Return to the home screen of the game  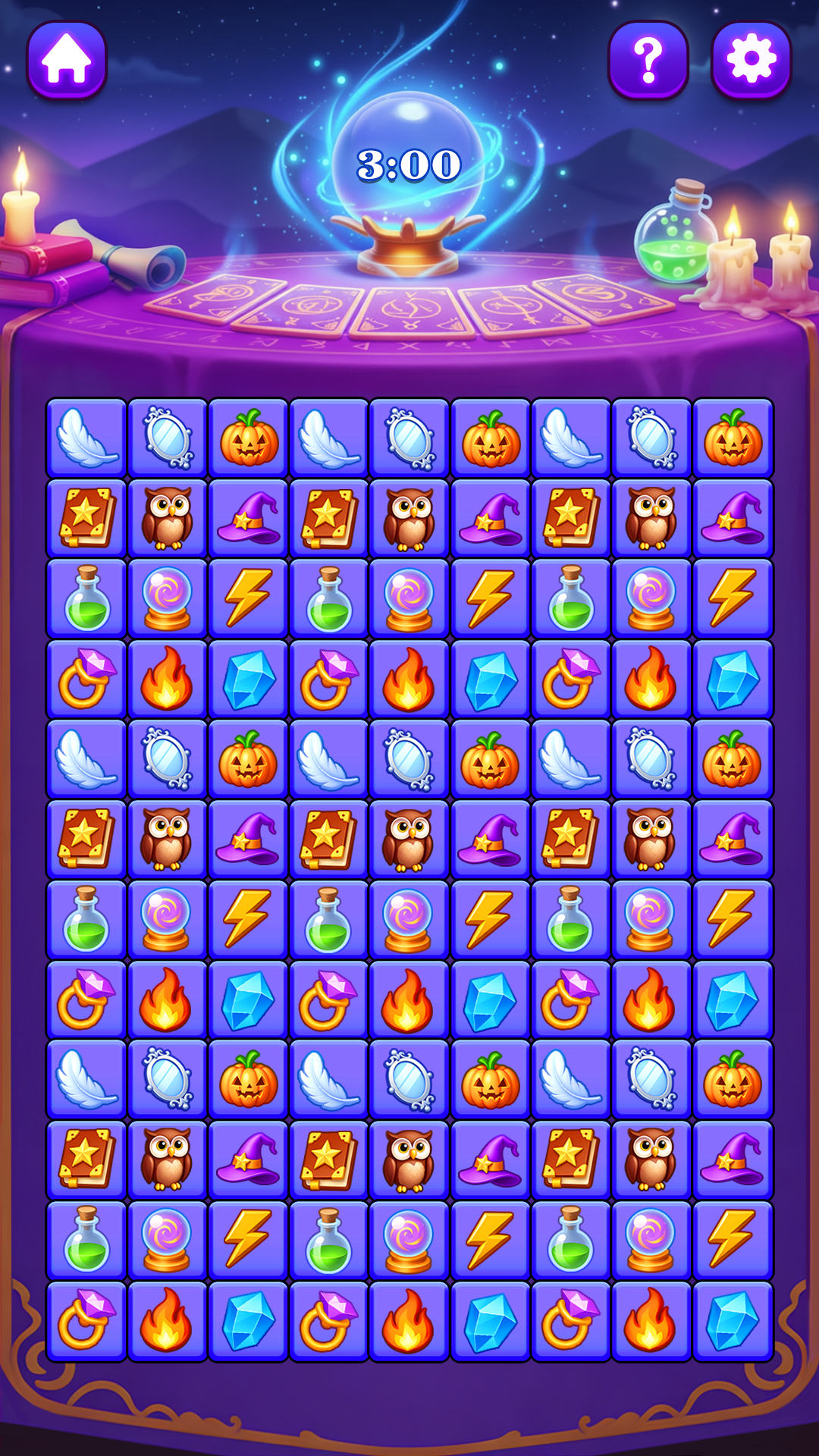(x=67, y=60)
